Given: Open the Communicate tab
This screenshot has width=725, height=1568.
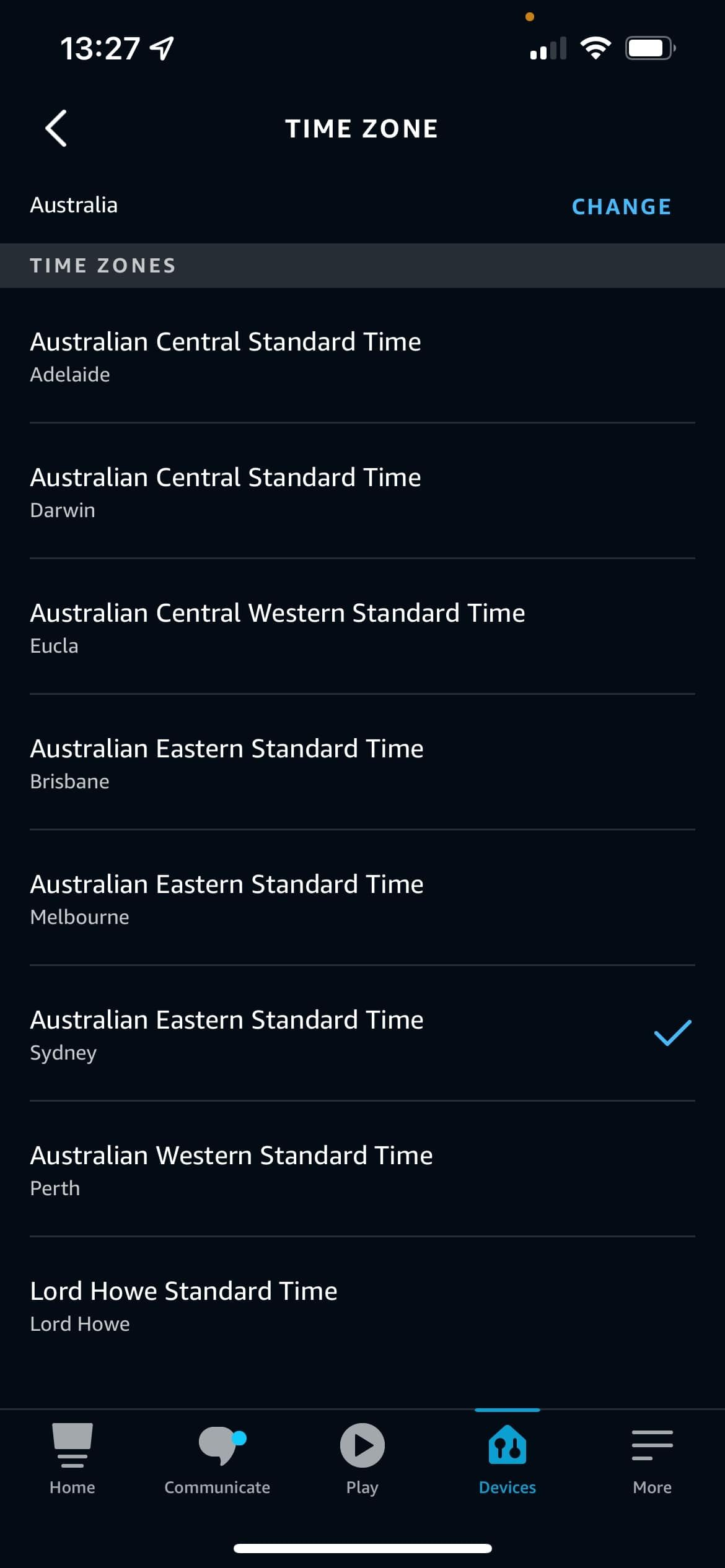Looking at the screenshot, I should click(217, 1459).
